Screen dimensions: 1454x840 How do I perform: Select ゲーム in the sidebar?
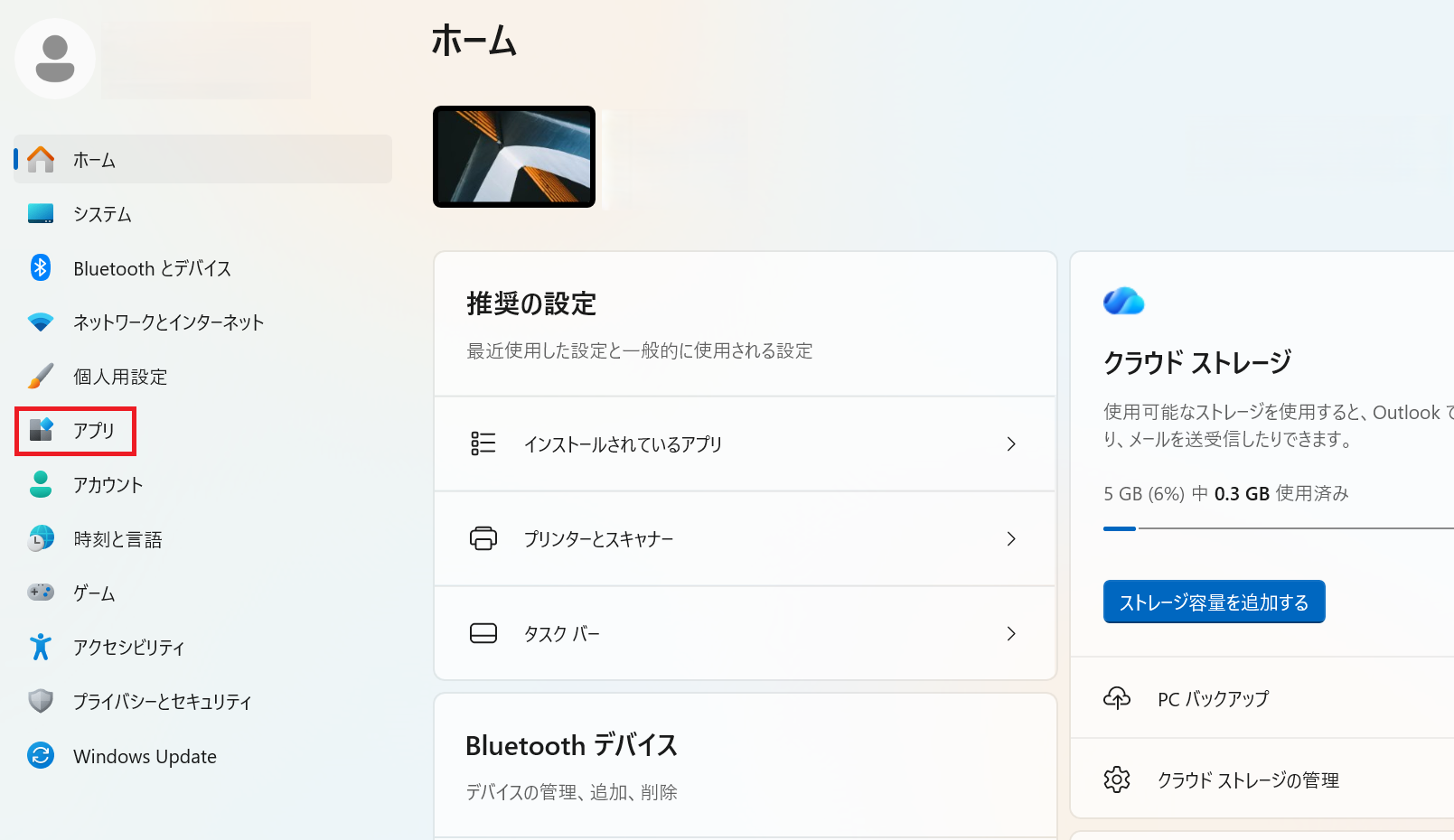pos(93,593)
